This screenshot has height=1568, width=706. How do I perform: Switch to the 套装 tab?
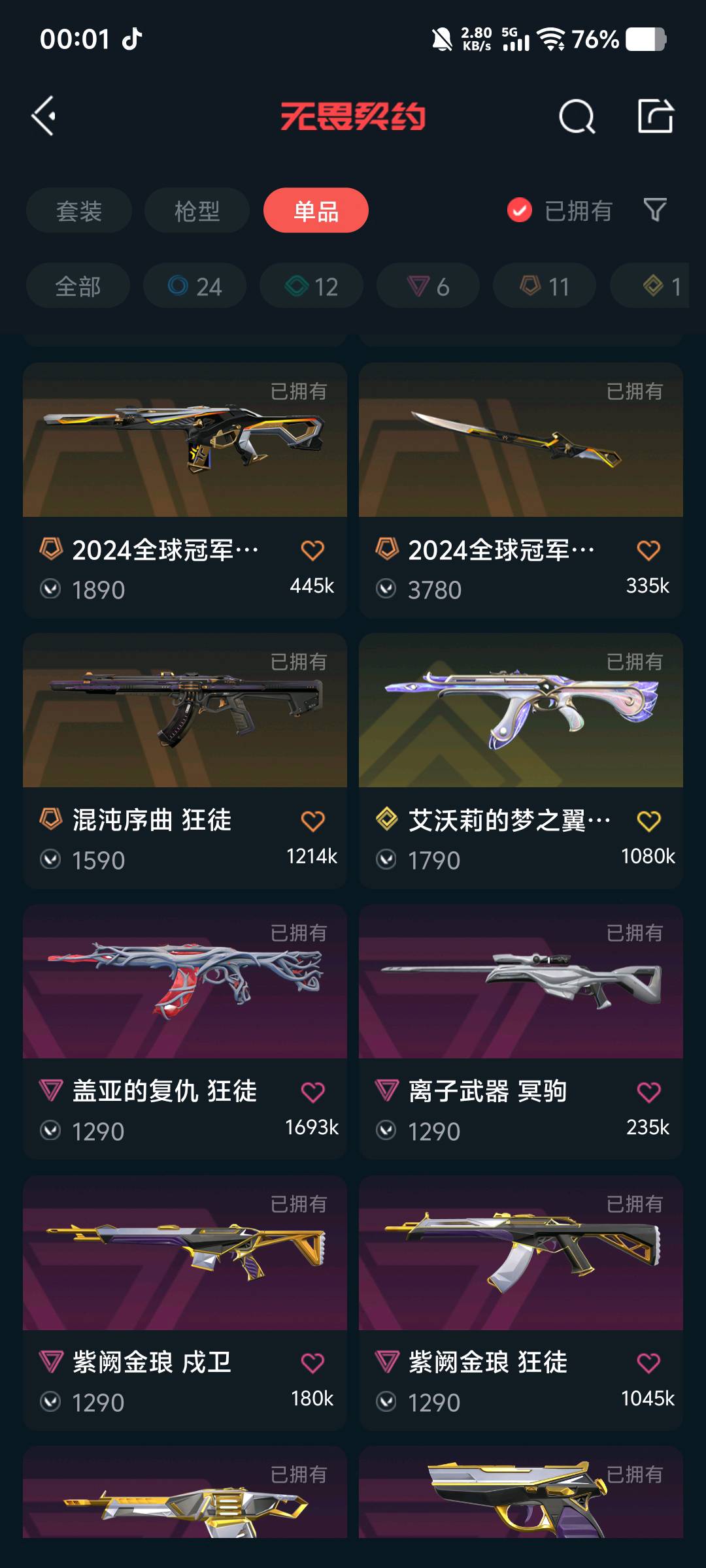point(79,210)
